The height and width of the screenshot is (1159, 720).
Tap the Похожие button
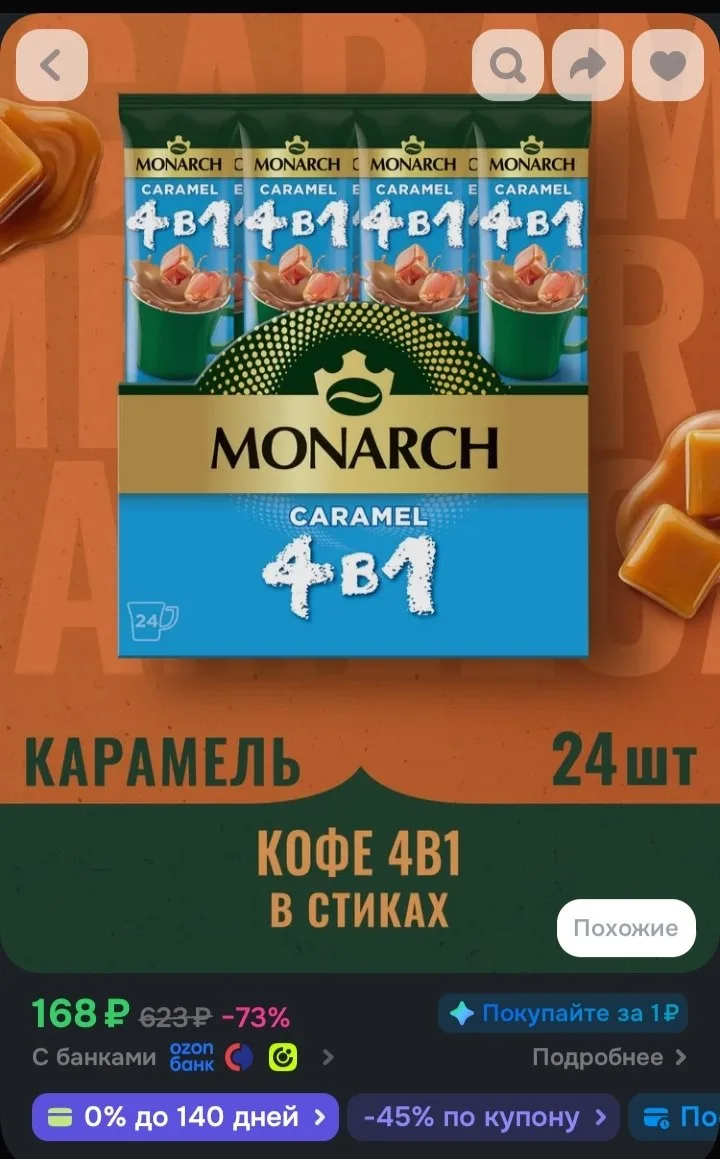pyautogui.click(x=626, y=928)
